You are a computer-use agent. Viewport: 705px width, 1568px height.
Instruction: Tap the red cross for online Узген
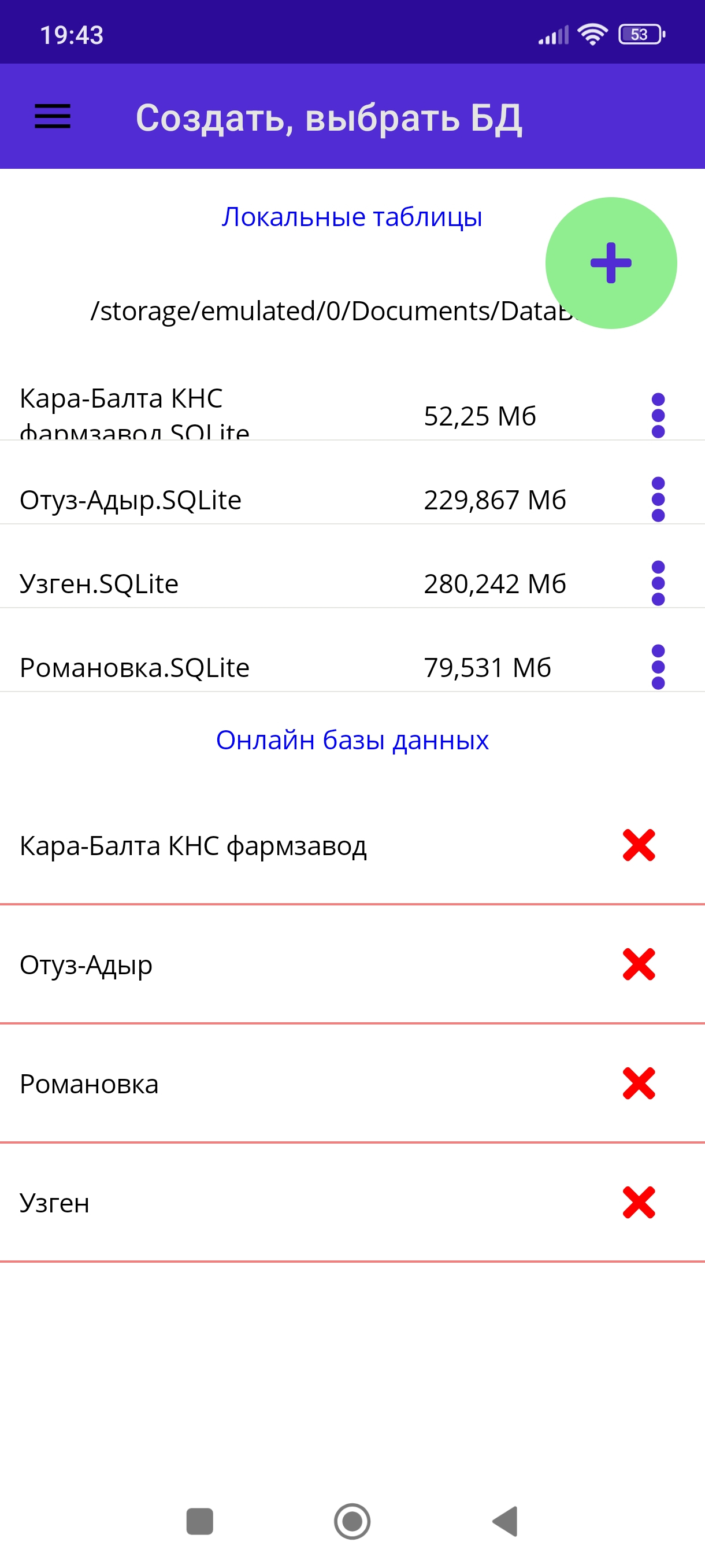coord(639,1202)
